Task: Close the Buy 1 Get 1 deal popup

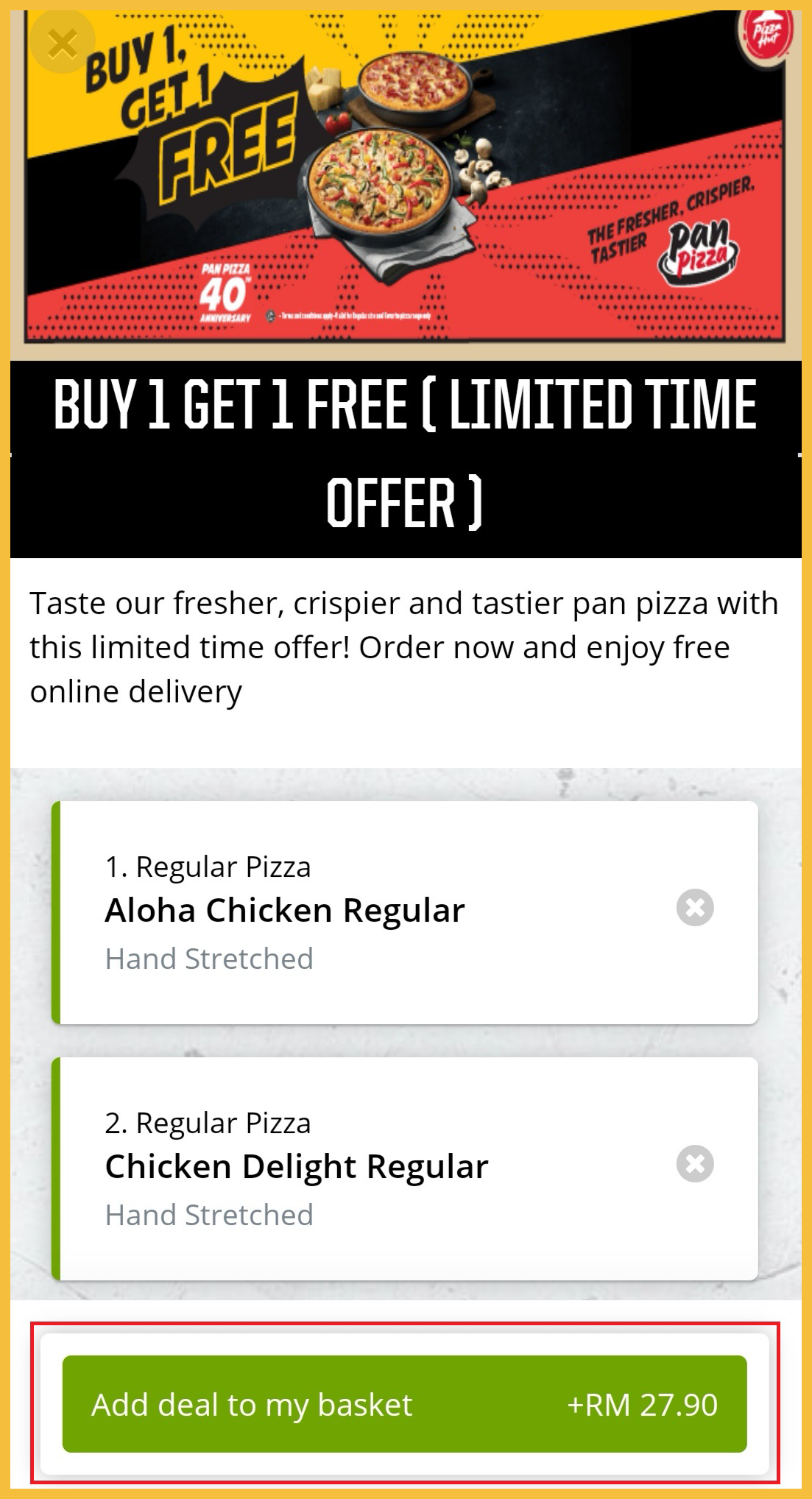Action: point(63,43)
